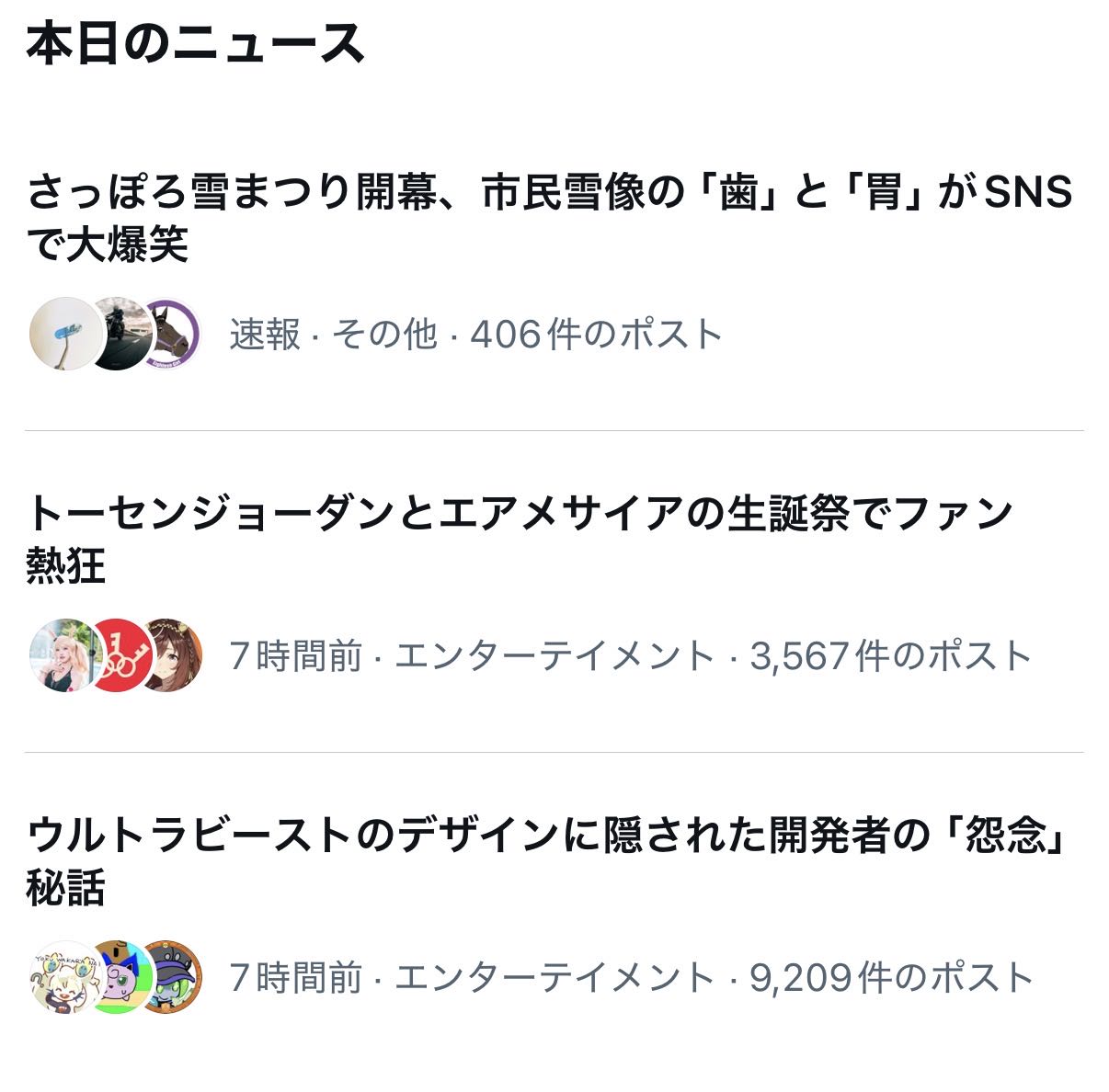This screenshot has width=1109, height=1092.
Task: Open the ウルトラビースト news story
Action: pyautogui.click(x=548, y=860)
